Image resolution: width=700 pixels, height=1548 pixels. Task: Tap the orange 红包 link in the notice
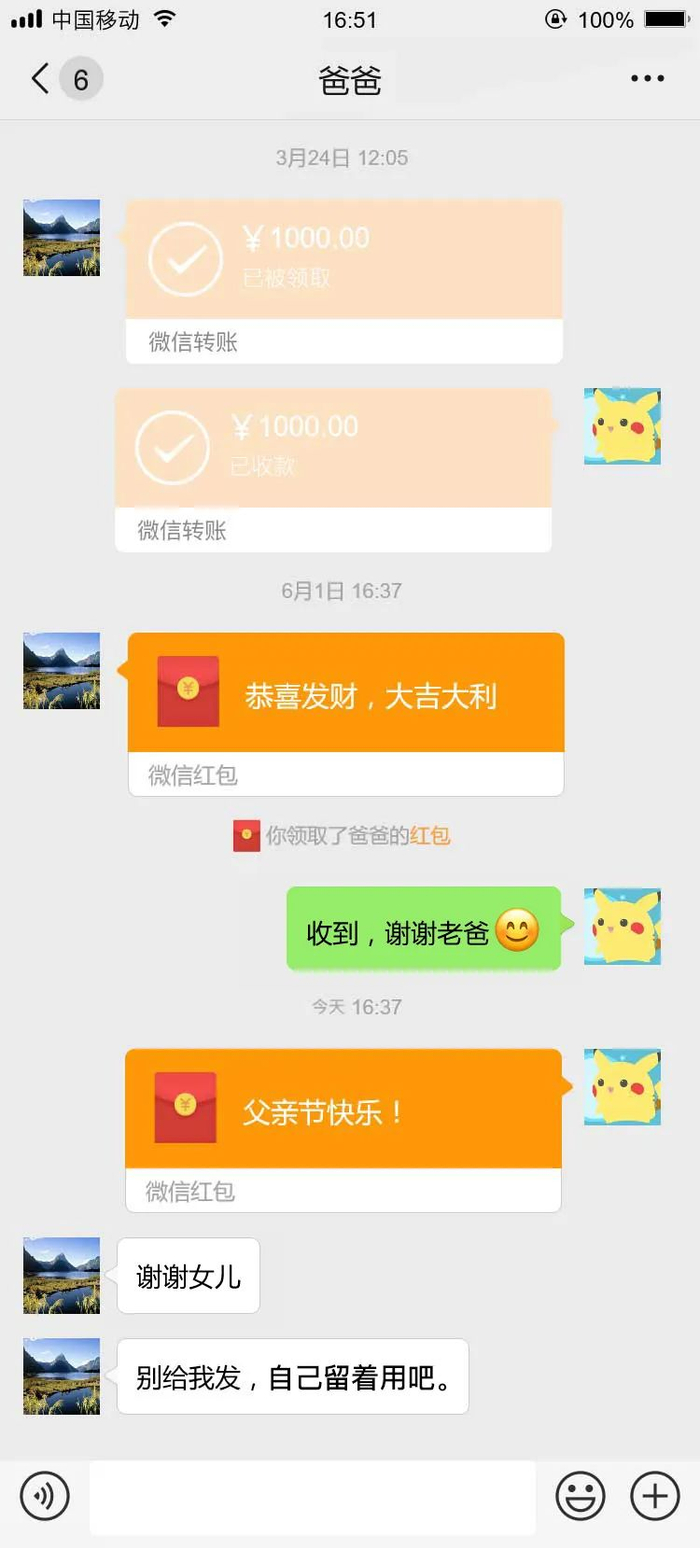429,836
